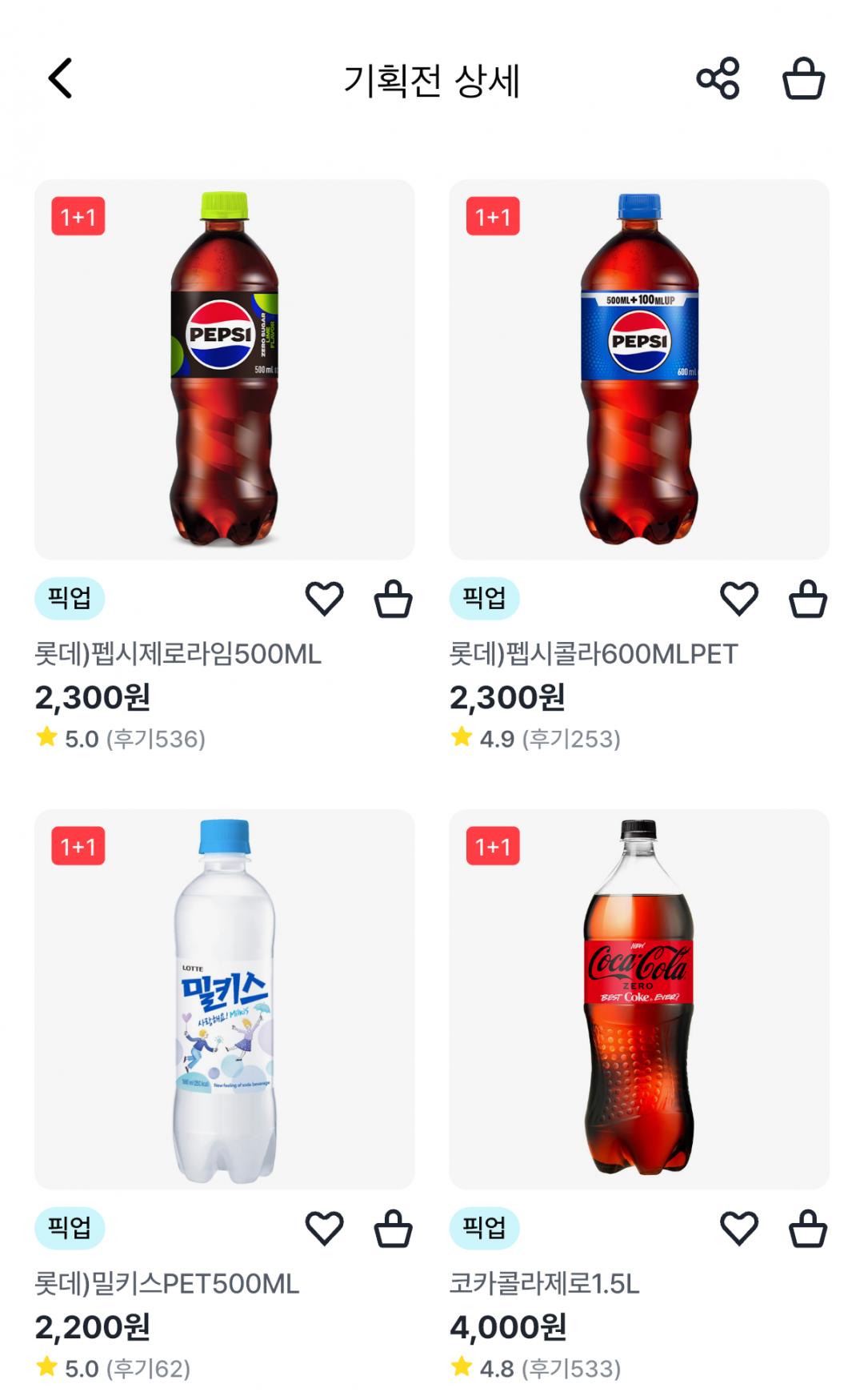
Task: Open the shopping basket in the top bar
Action: 803,78
